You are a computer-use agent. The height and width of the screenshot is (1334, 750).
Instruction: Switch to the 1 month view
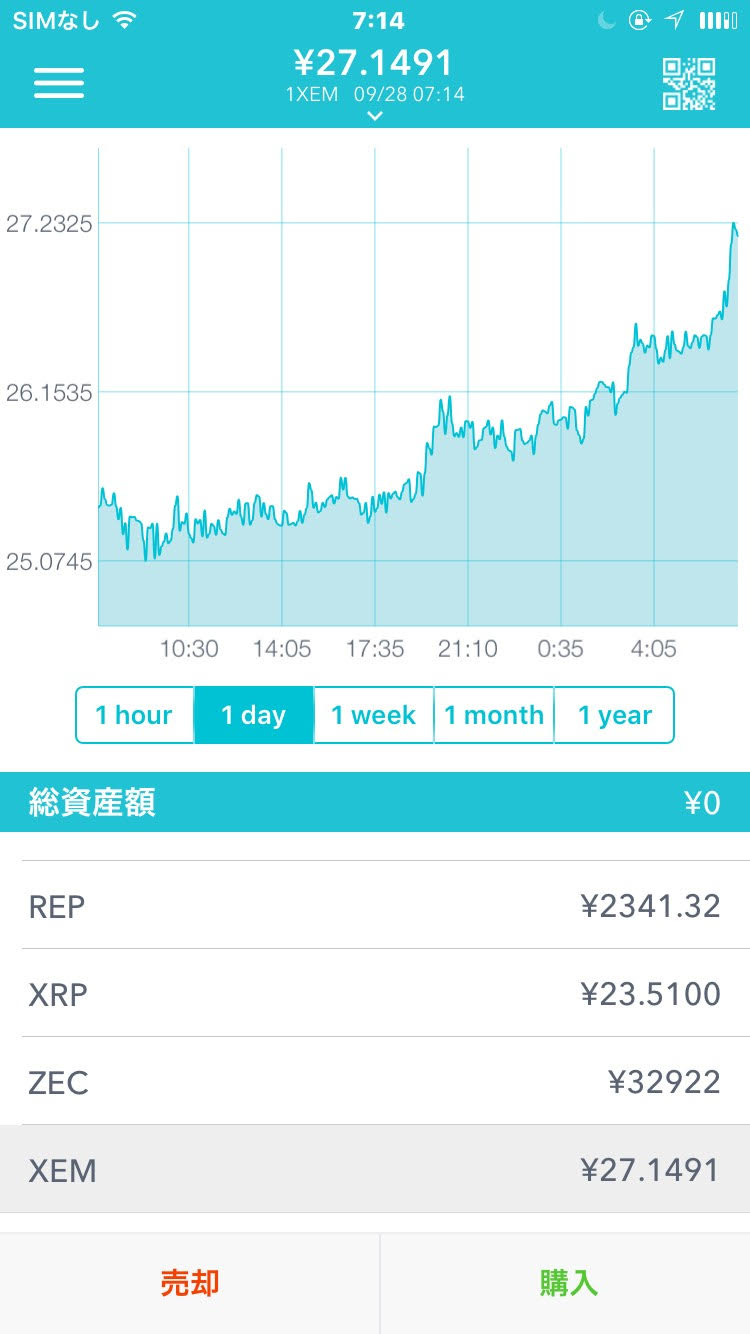[494, 715]
